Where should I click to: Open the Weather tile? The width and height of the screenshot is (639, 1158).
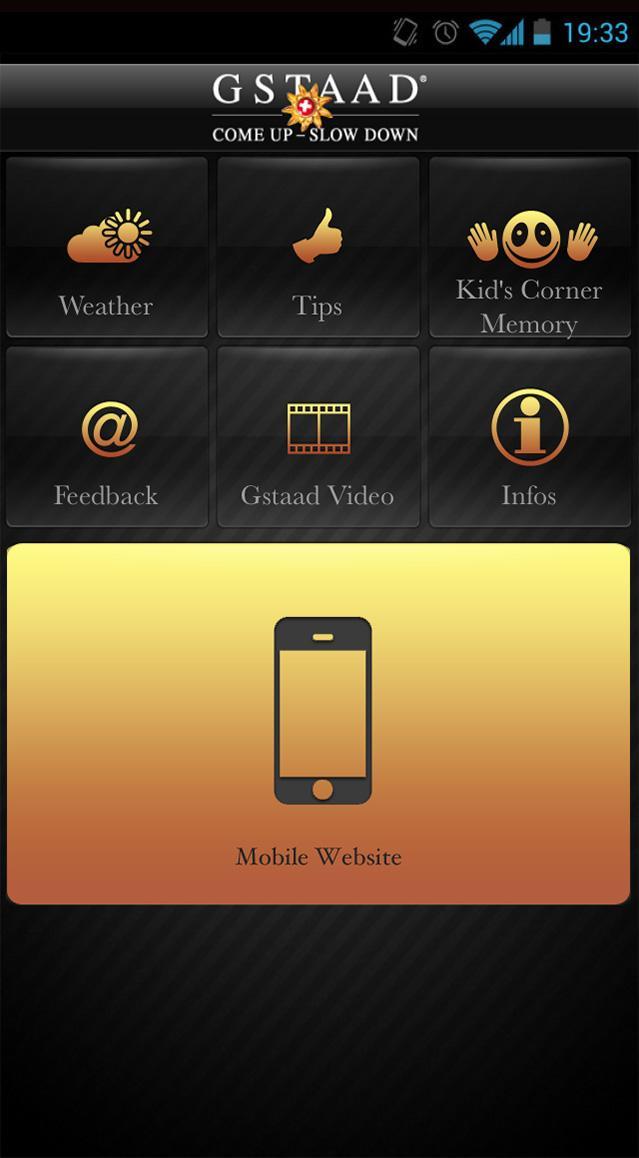point(107,247)
